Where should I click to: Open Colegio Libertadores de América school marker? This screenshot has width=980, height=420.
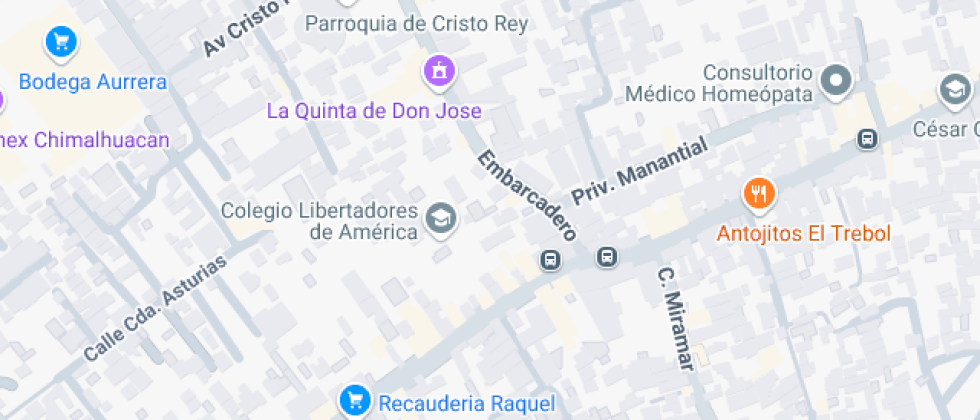point(439,219)
